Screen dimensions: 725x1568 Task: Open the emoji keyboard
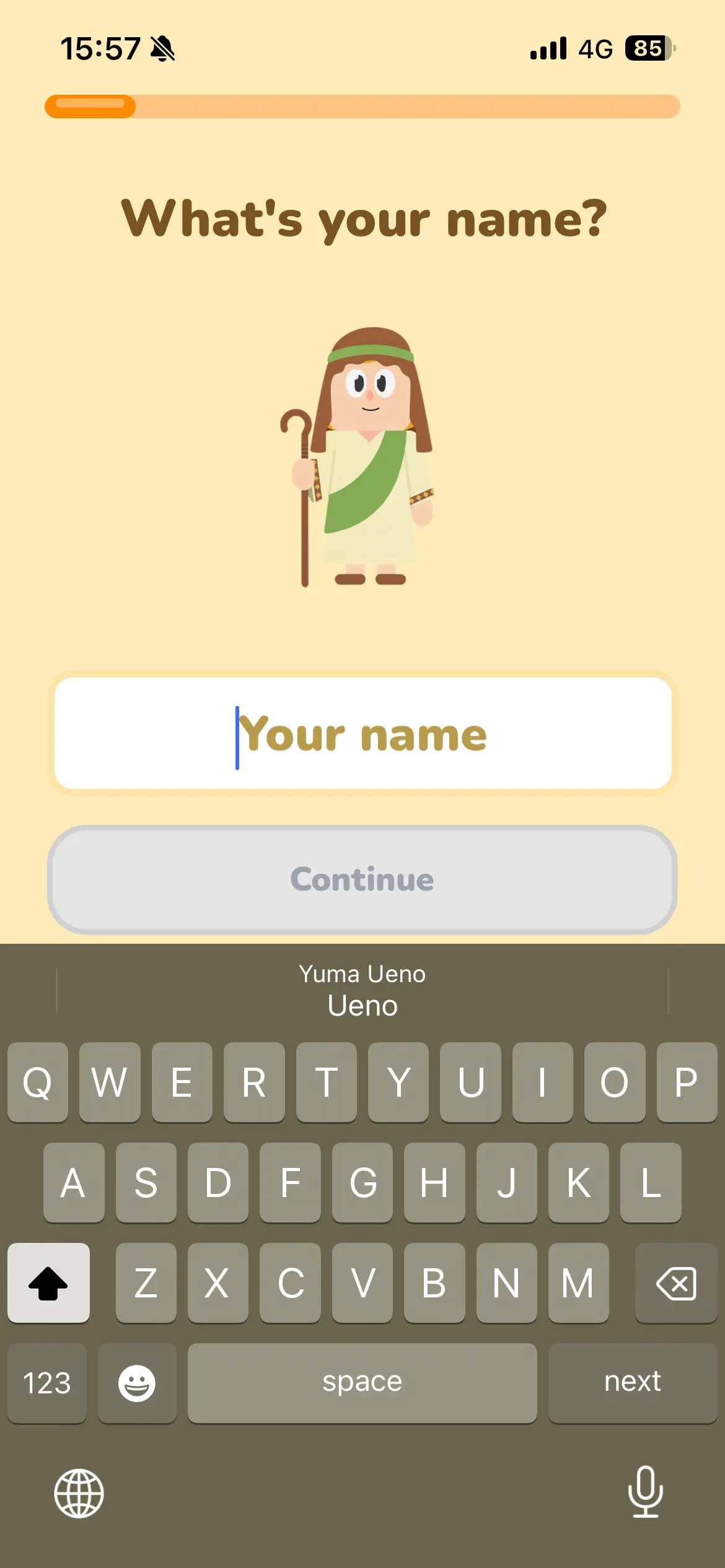[137, 1382]
